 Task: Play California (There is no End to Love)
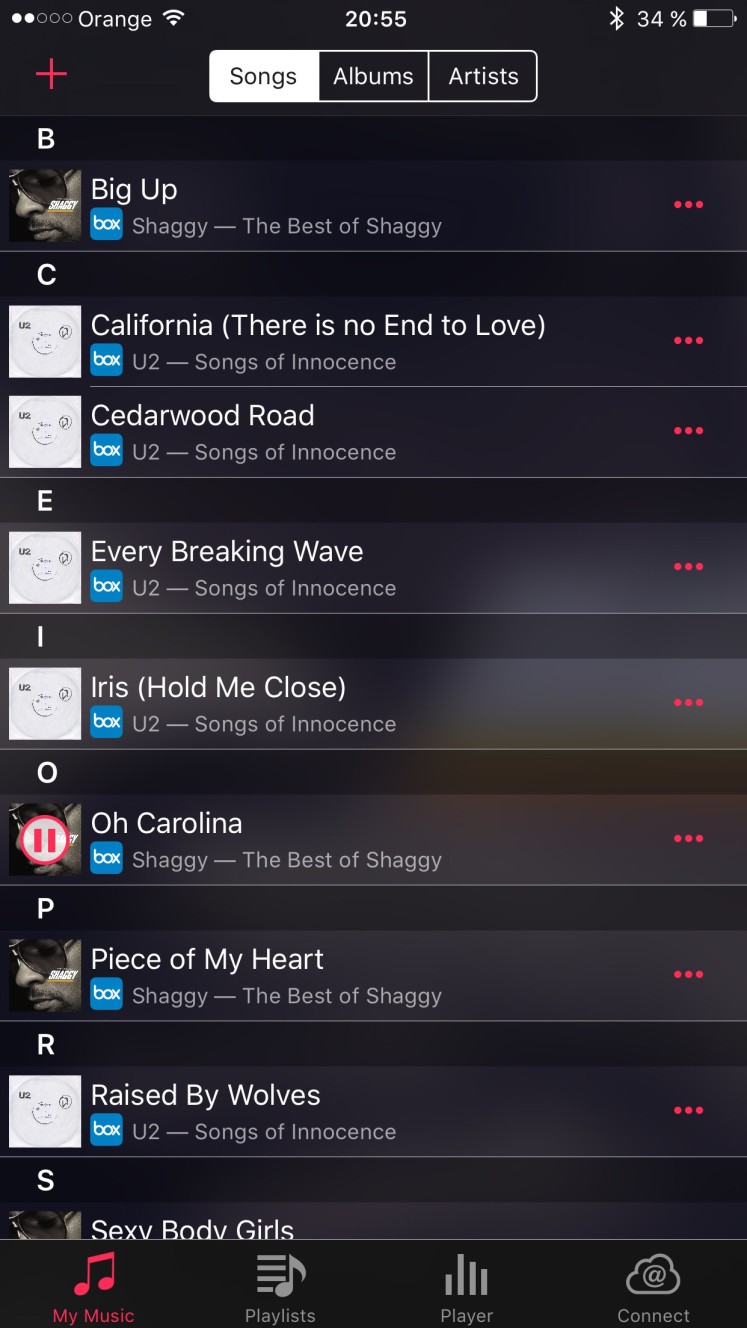click(373, 341)
